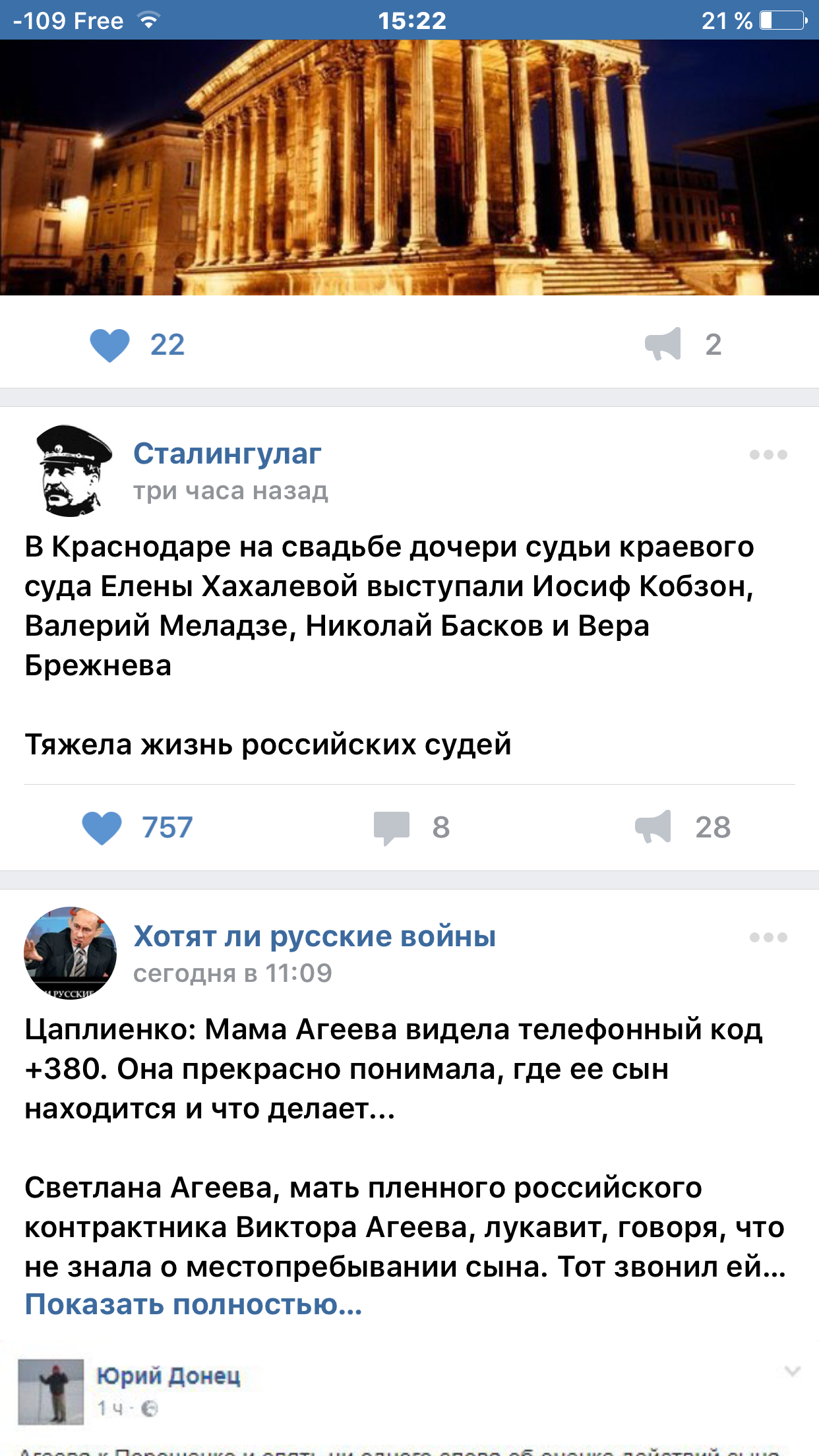819x1456 pixels.
Task: Like the Сталингулаг post about Краснодар wedding
Action: click(102, 828)
